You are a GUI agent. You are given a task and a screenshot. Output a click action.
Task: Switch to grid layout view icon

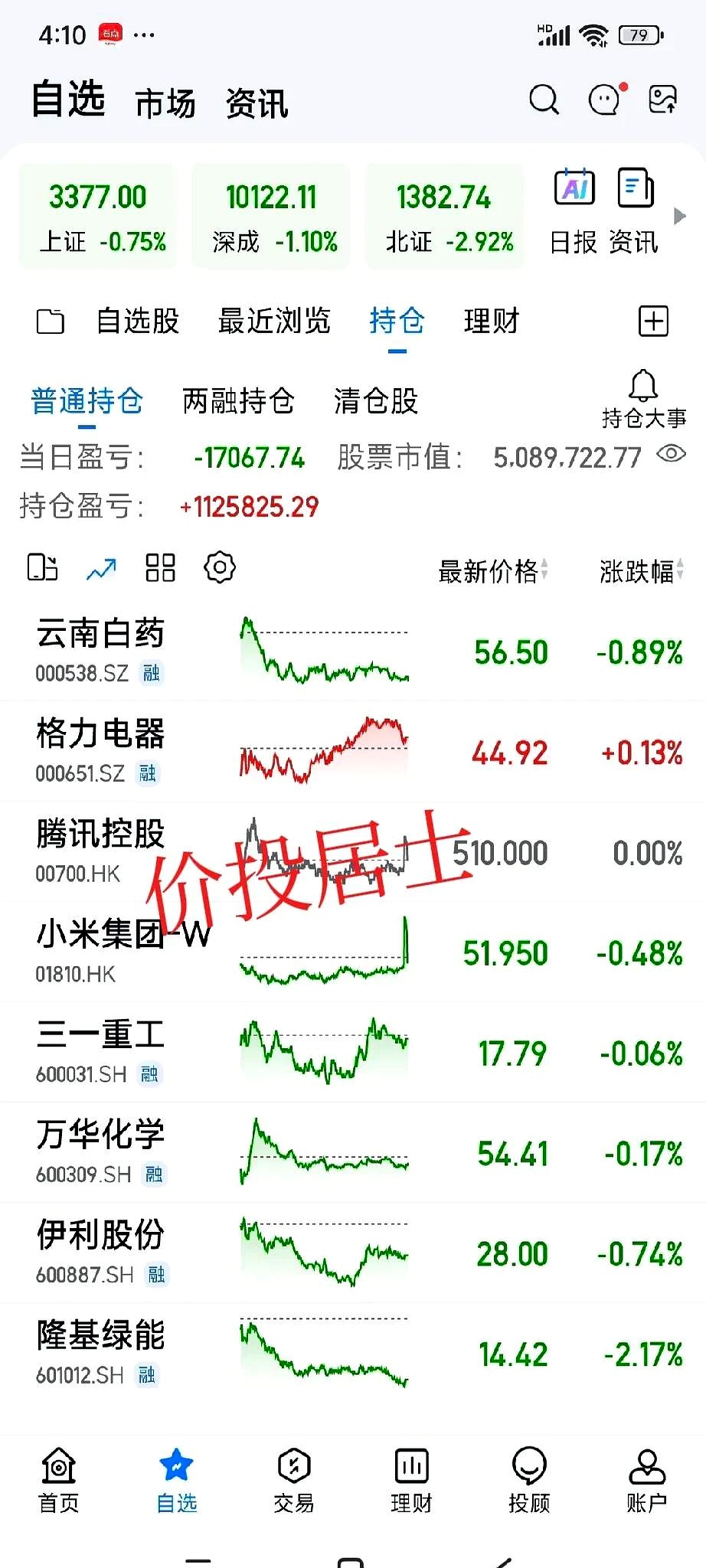pos(160,567)
